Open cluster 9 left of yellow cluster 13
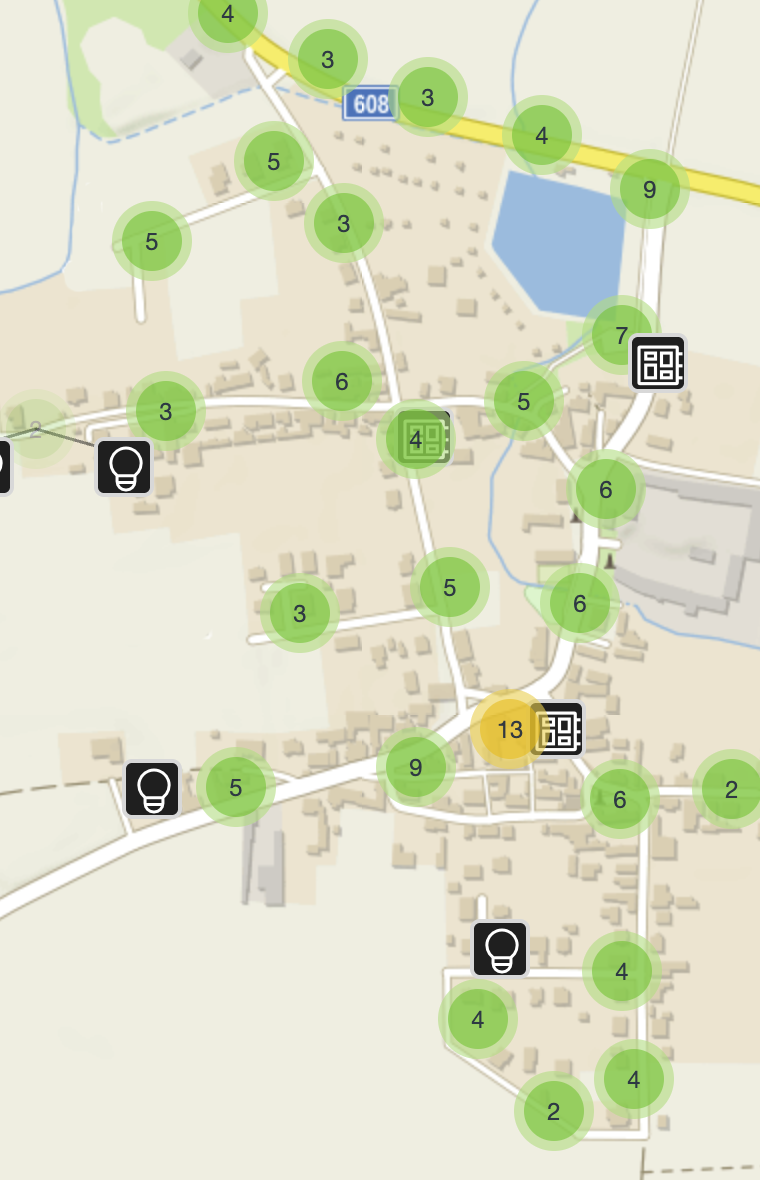 tap(415, 767)
